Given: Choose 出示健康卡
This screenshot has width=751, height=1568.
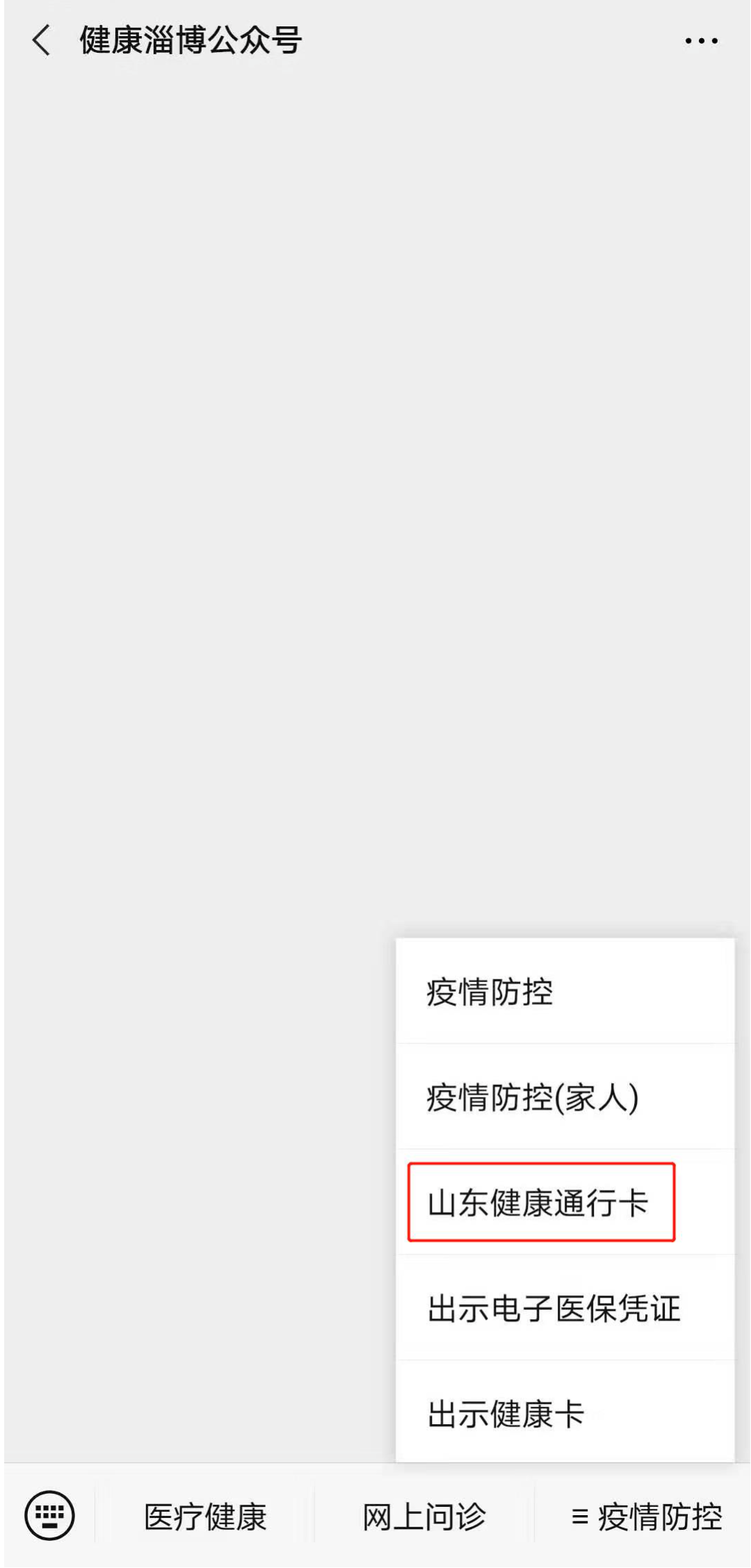Looking at the screenshot, I should click(565, 1412).
